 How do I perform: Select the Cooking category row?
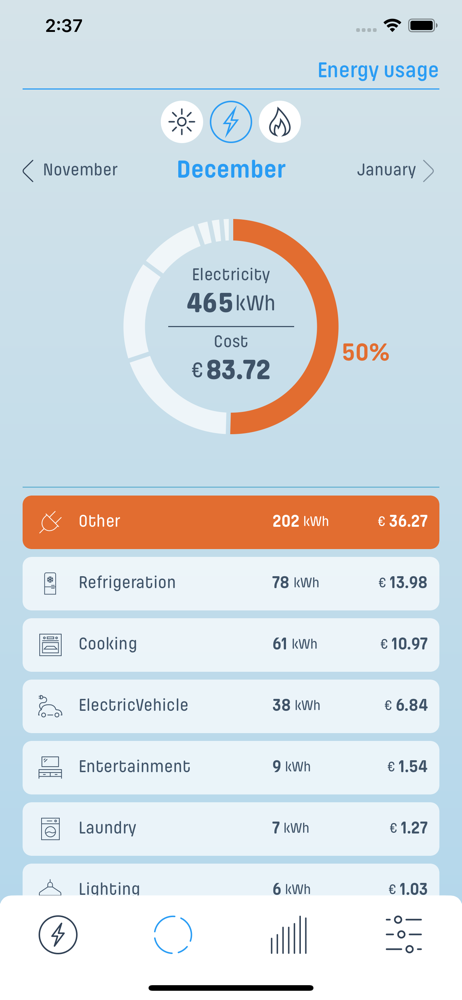tap(231, 644)
